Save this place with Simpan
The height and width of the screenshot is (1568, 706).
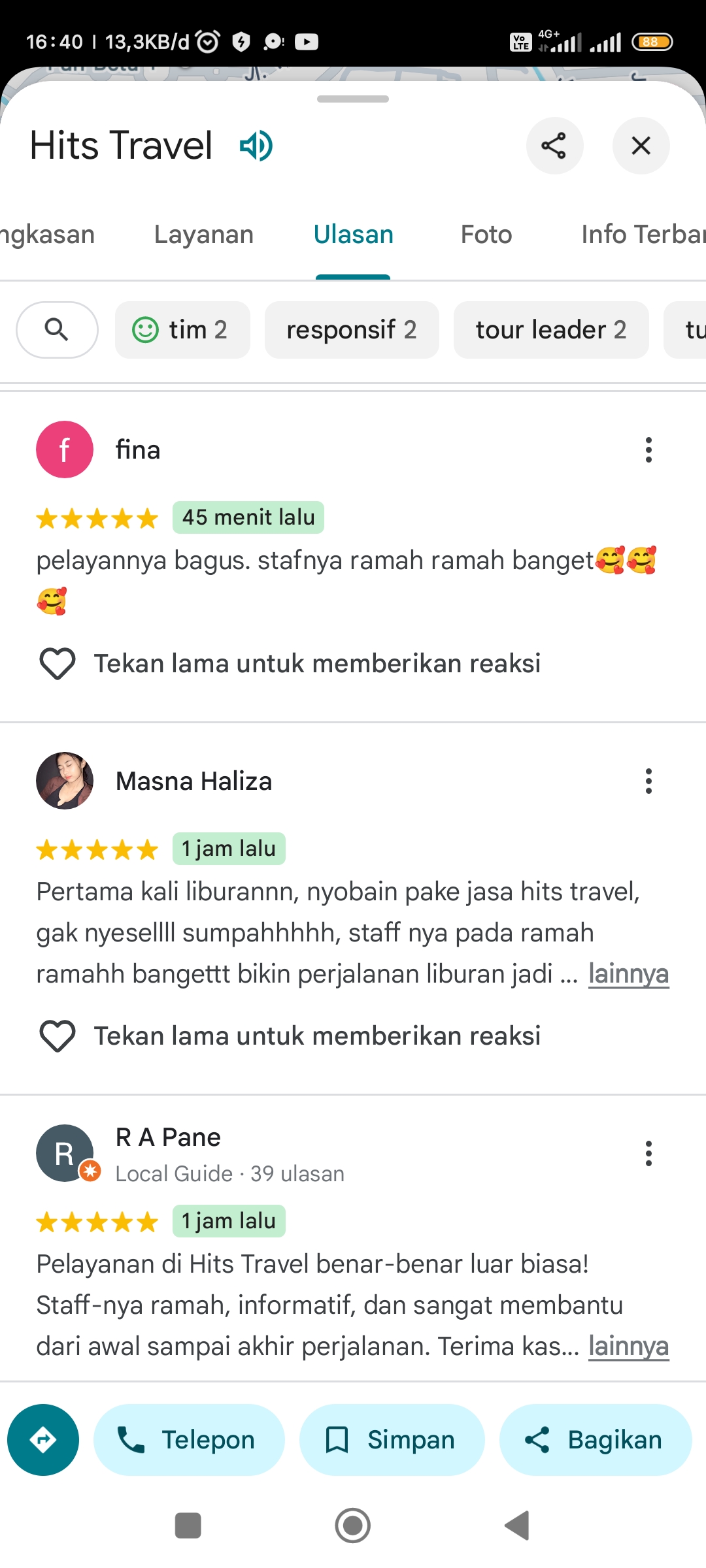tap(392, 1440)
